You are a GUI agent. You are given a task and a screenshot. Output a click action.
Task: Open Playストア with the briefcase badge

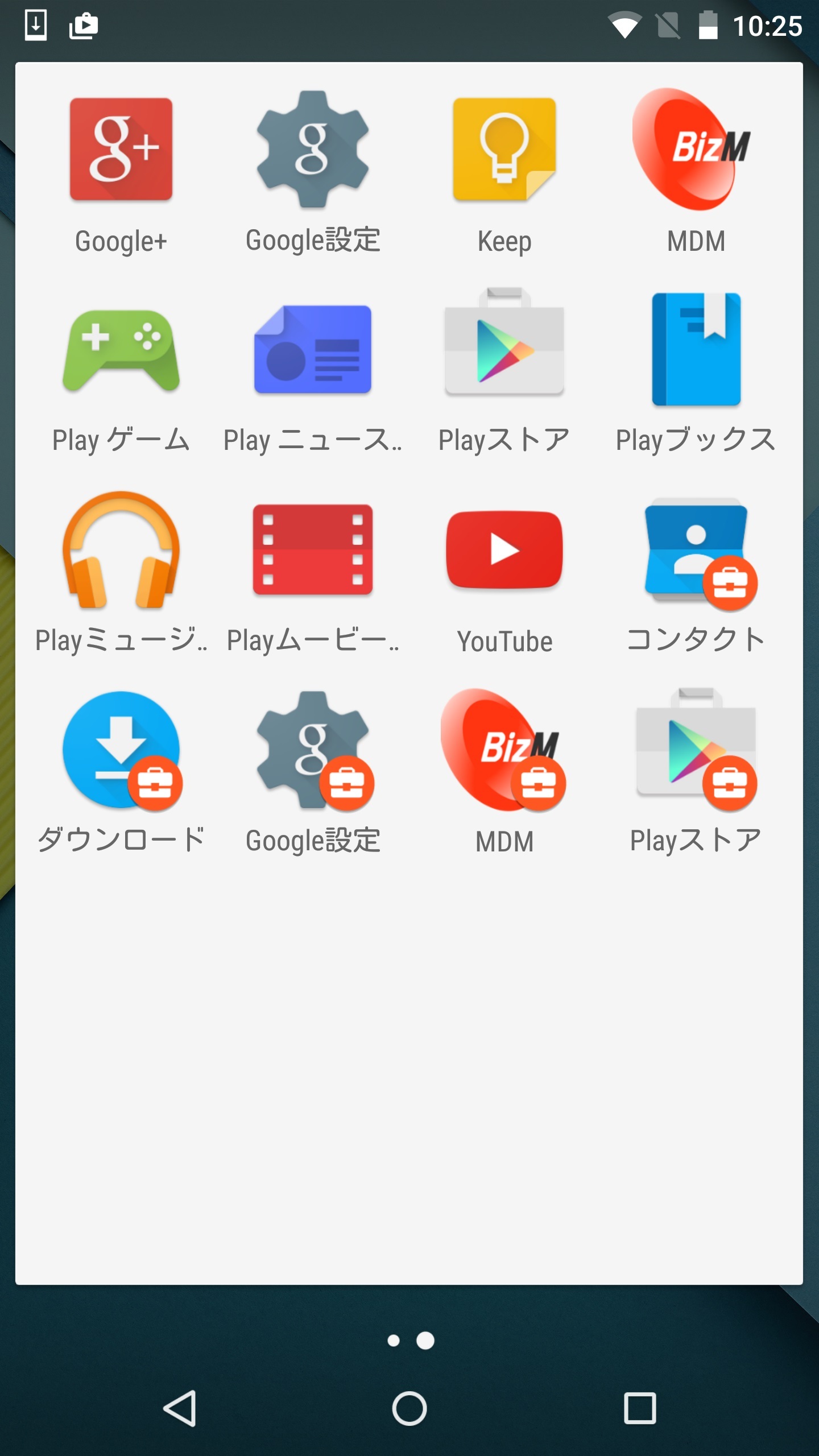pyautogui.click(x=695, y=751)
